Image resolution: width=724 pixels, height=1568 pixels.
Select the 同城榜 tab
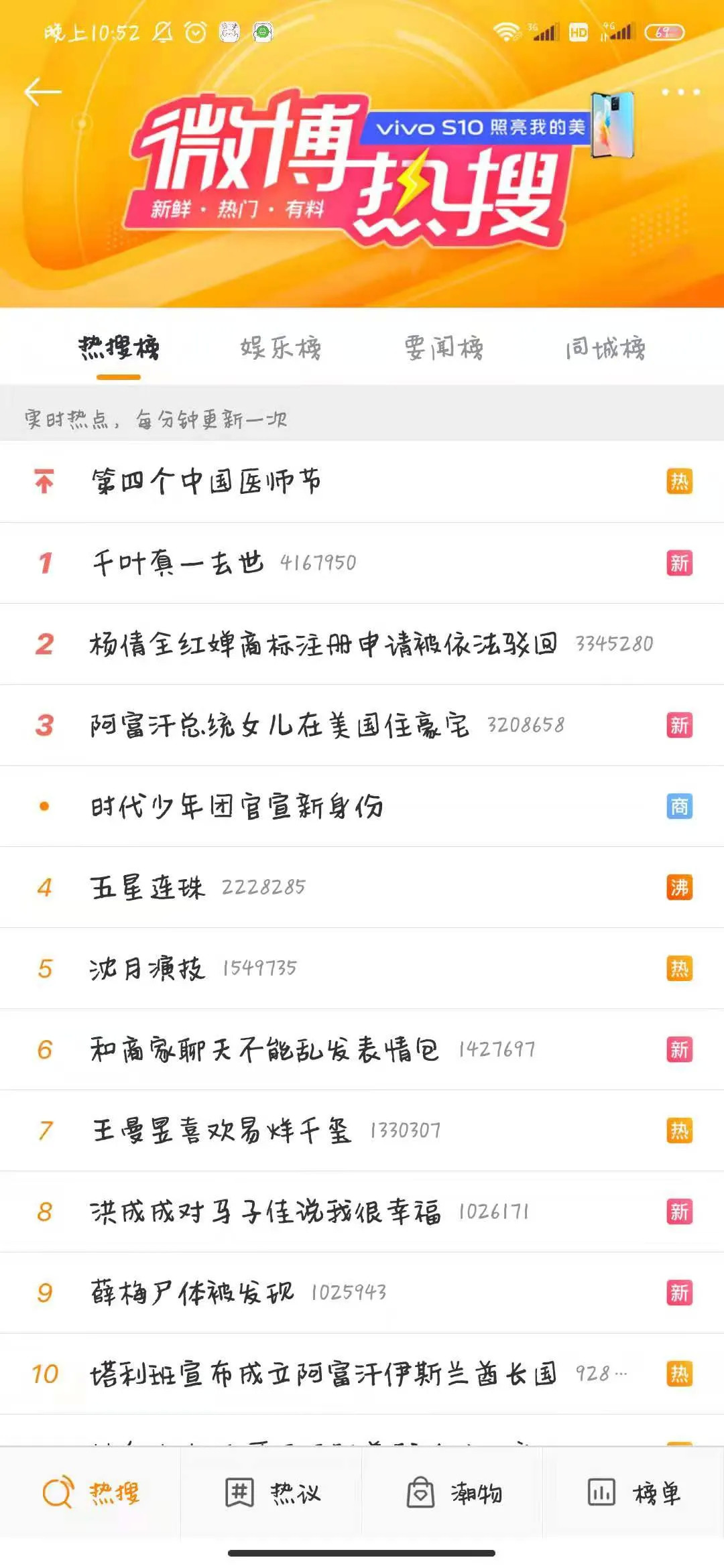tap(605, 348)
